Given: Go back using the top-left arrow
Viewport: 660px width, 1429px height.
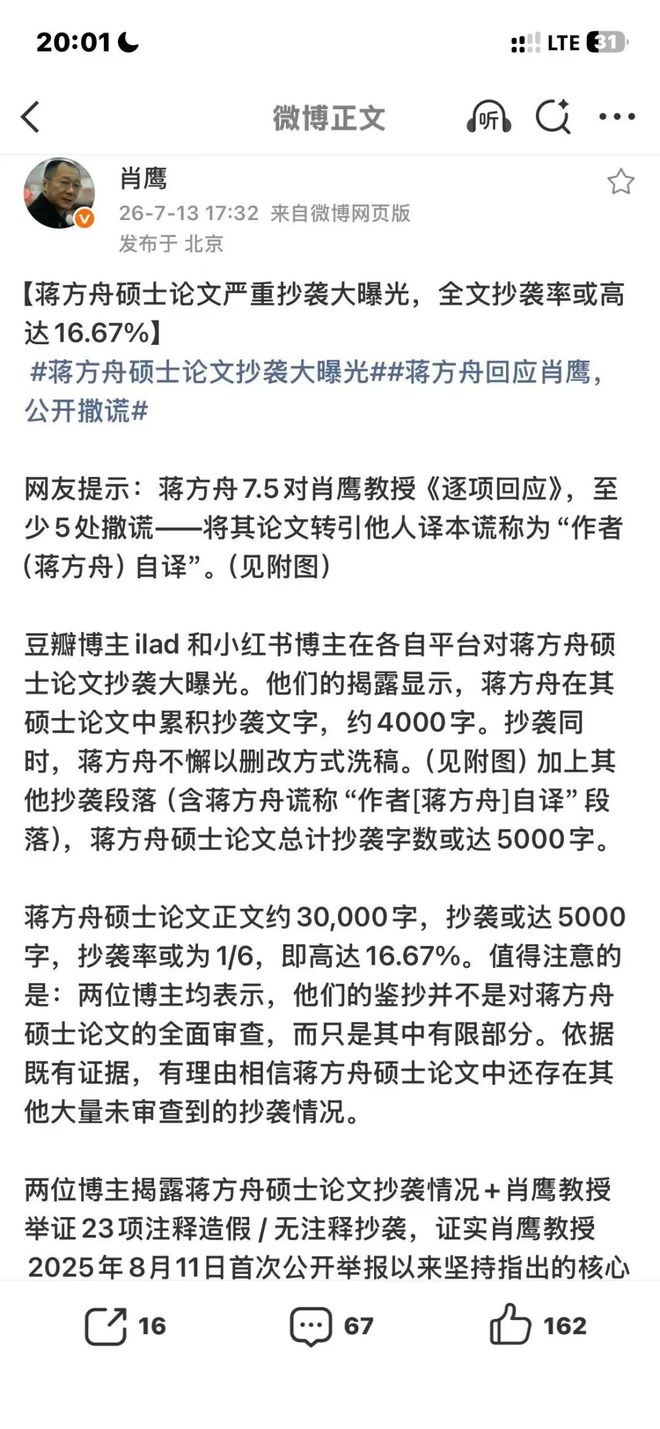Looking at the screenshot, I should click(x=31, y=117).
